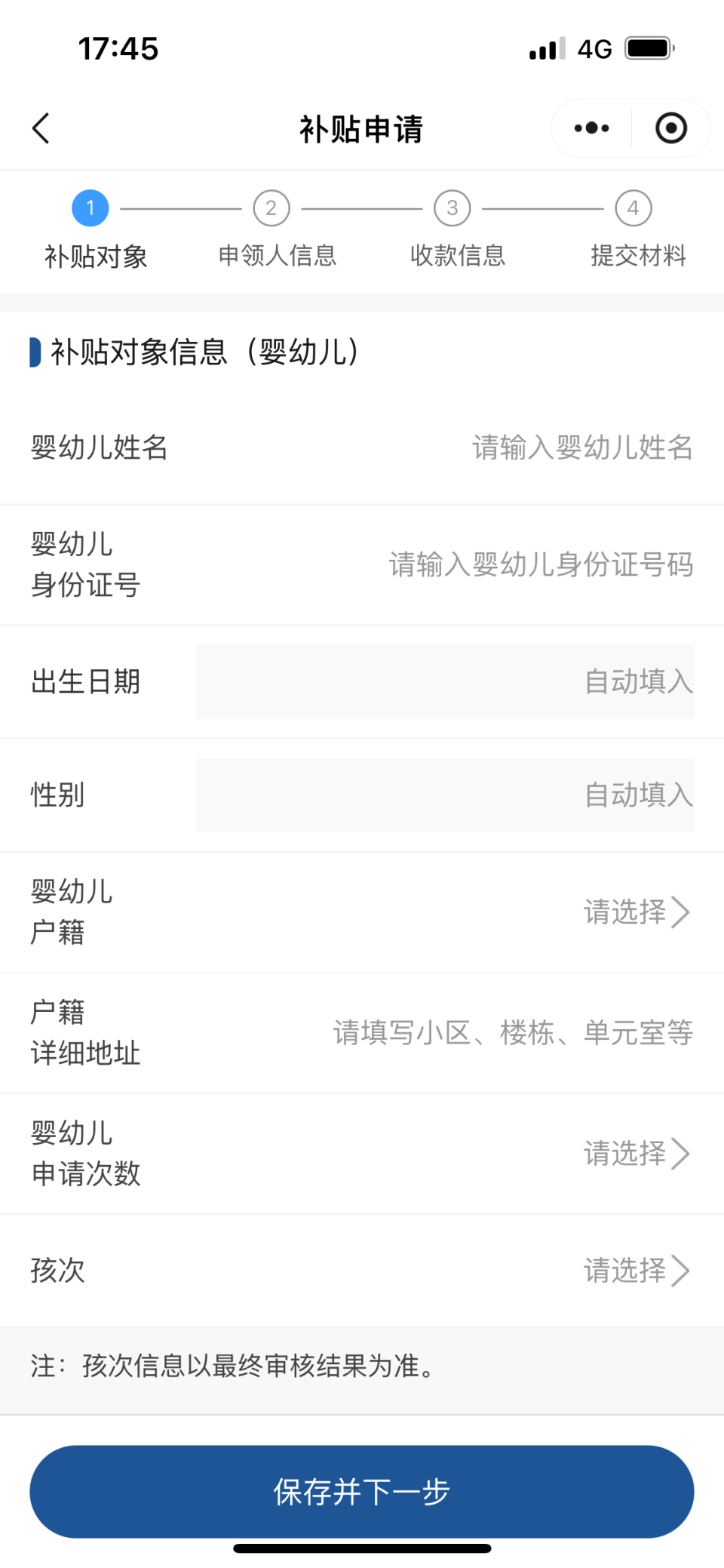Switch to the 收款信息 step label
724x1568 pixels.
(459, 257)
